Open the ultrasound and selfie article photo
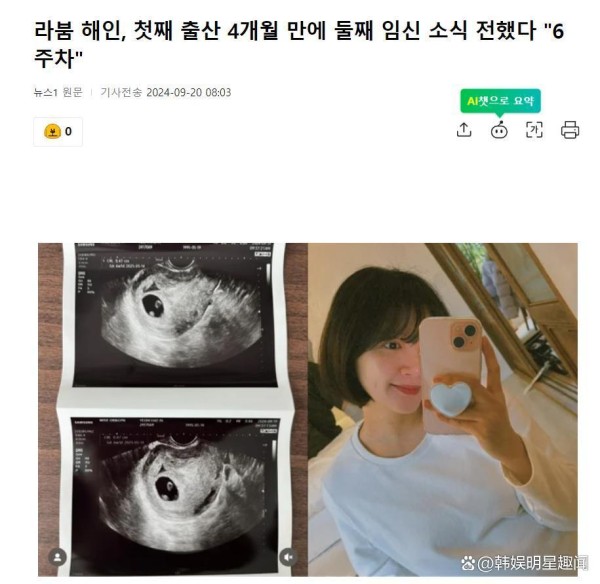 click(x=307, y=408)
